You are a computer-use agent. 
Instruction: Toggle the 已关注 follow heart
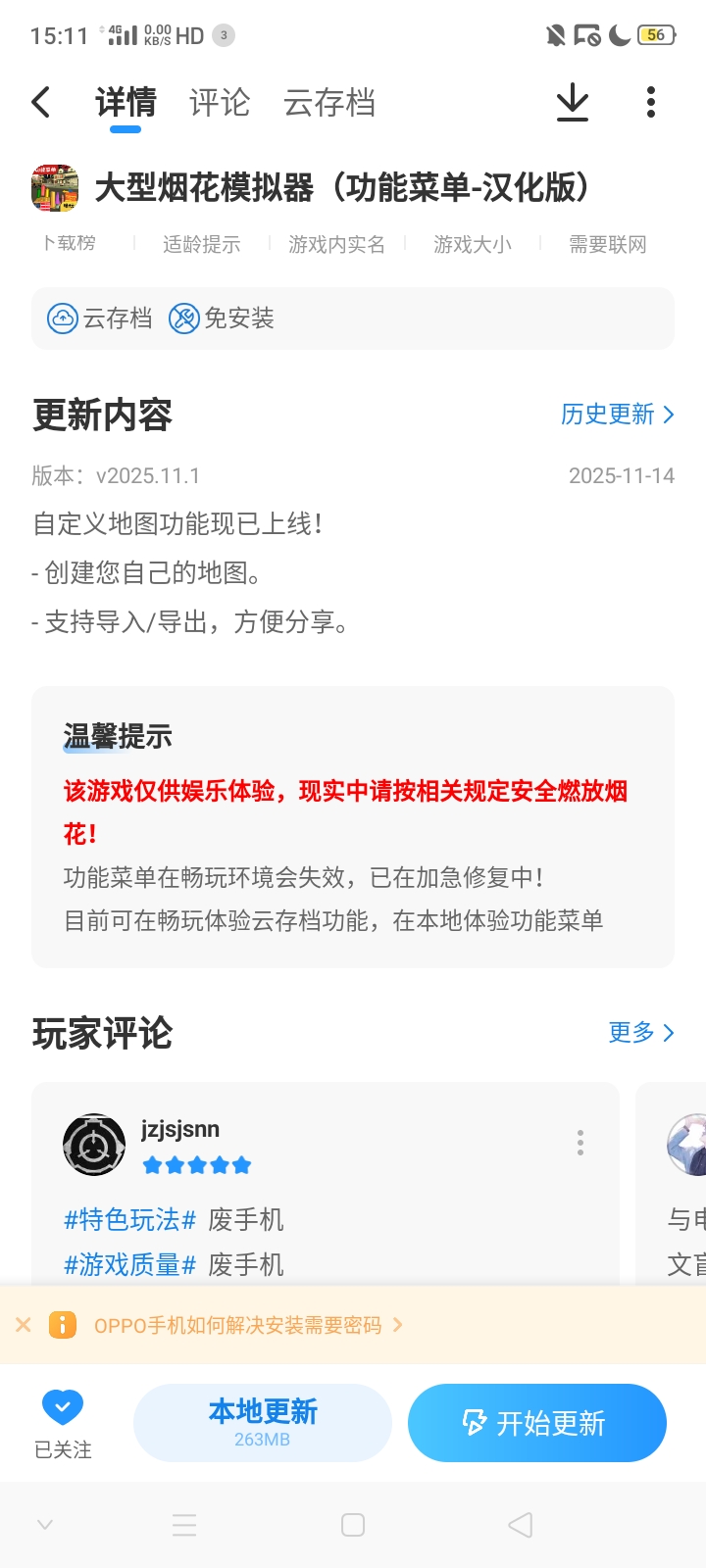point(63,1409)
